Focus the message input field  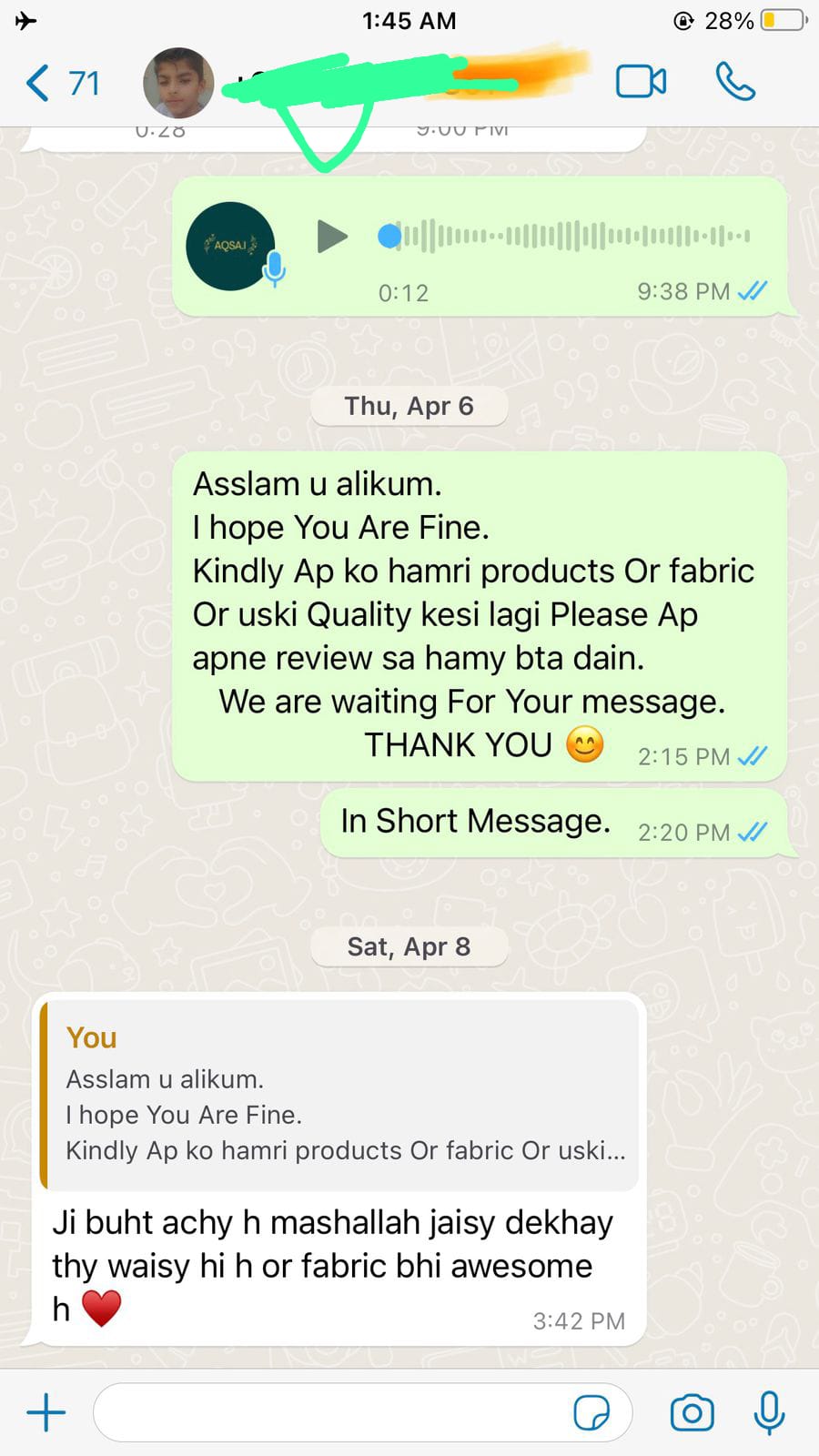tap(328, 1412)
